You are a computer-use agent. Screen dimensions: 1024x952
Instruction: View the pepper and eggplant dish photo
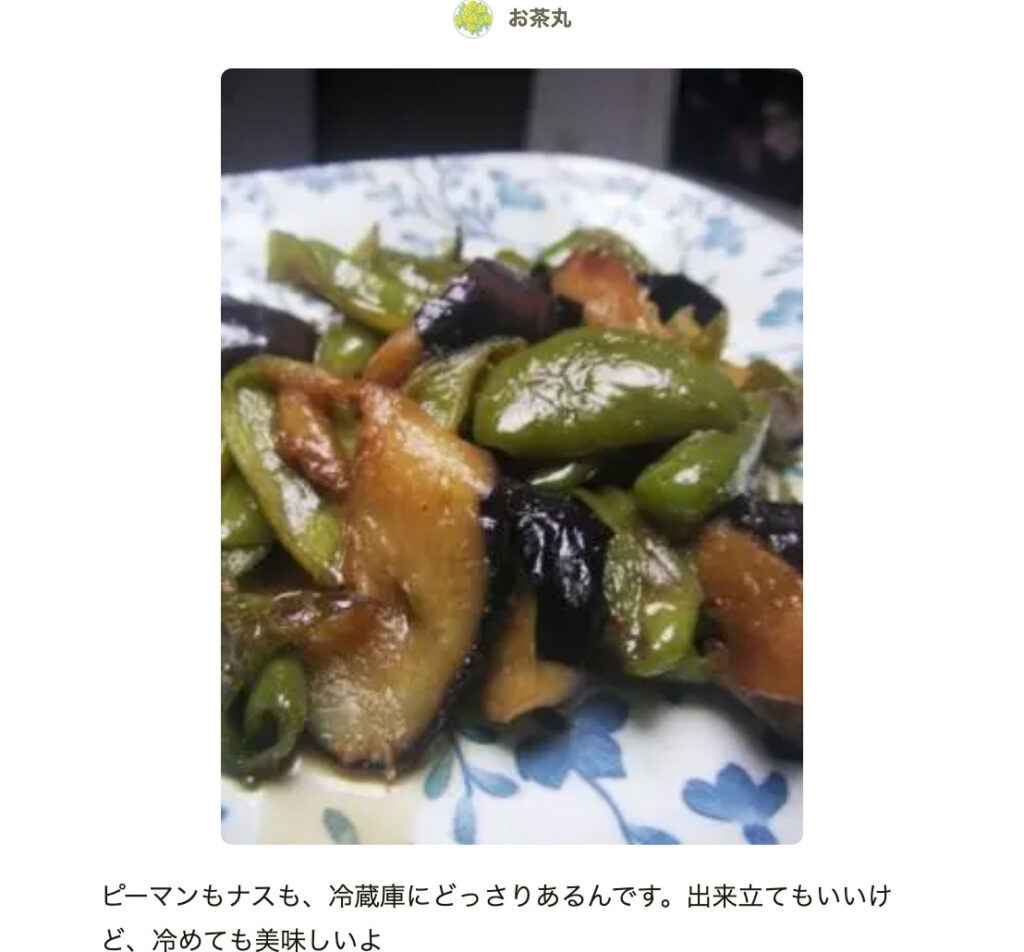point(511,456)
